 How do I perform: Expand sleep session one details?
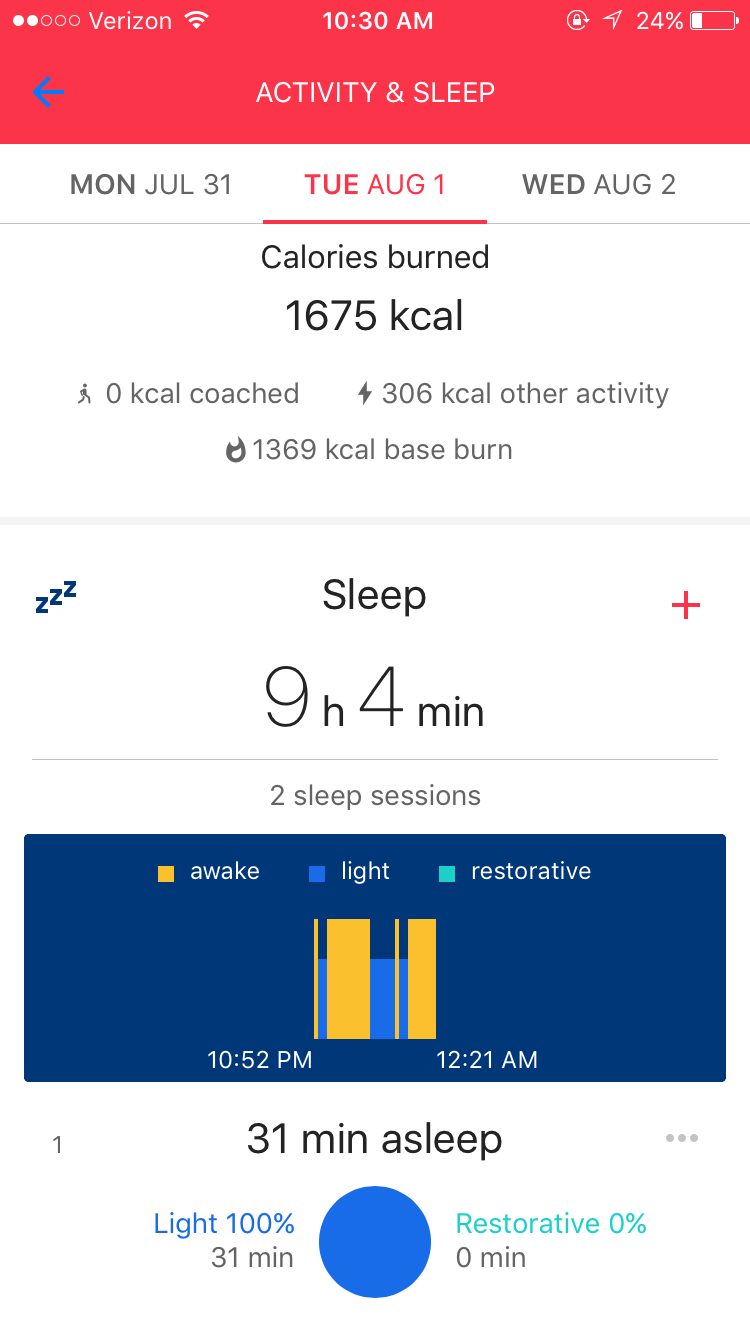tap(58, 1145)
